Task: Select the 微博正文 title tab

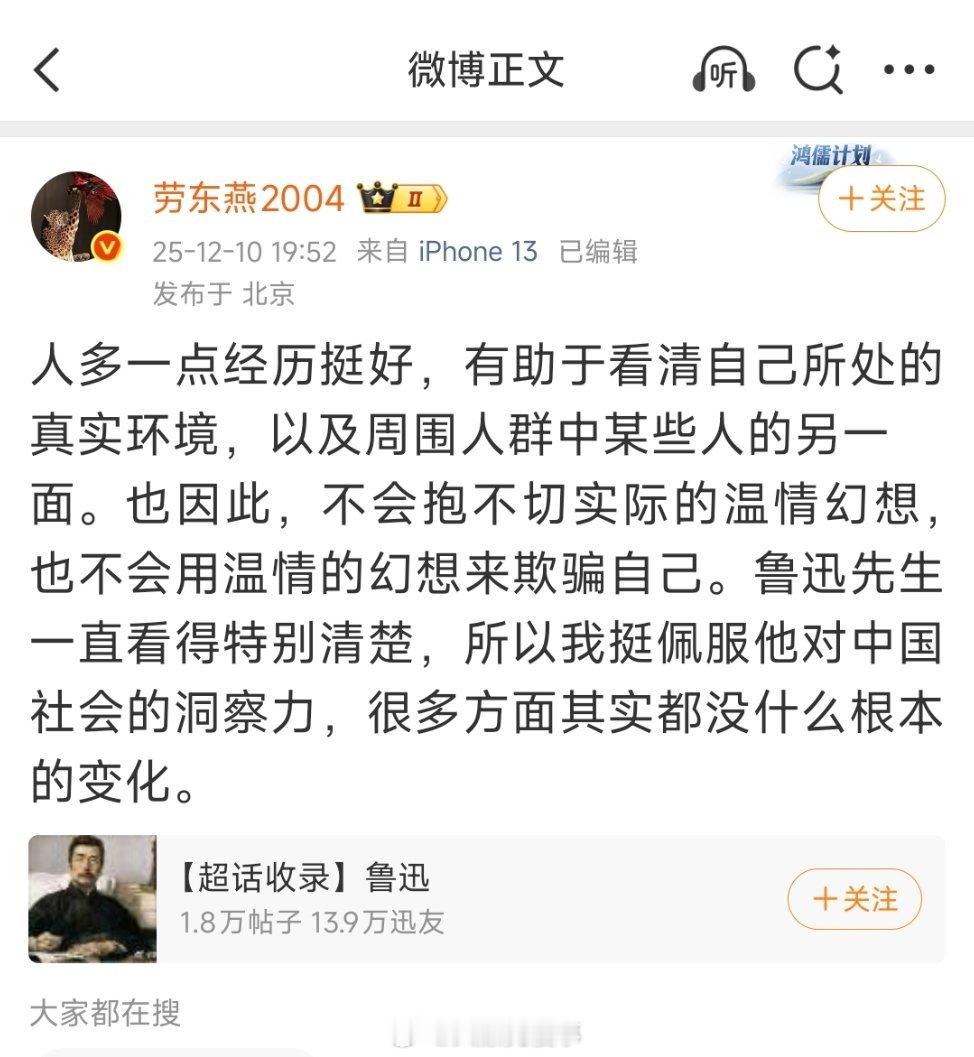Action: [487, 70]
